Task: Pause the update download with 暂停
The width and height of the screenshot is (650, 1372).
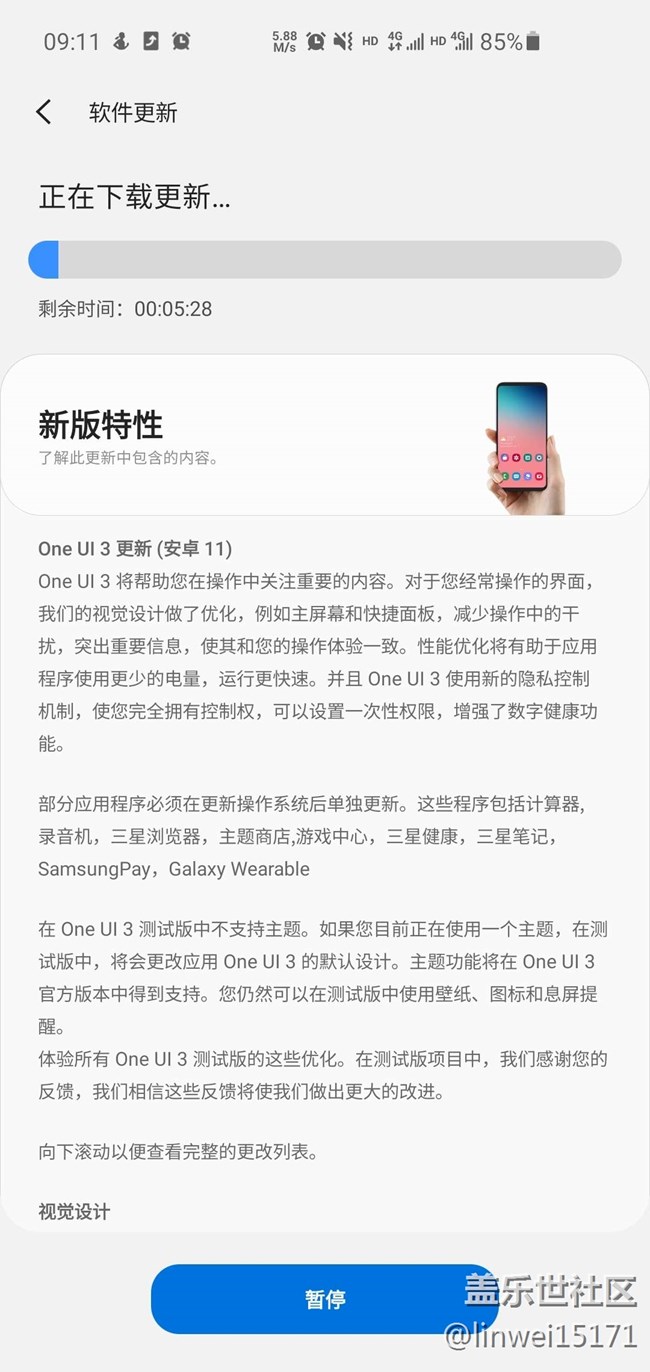Action: click(x=324, y=1299)
